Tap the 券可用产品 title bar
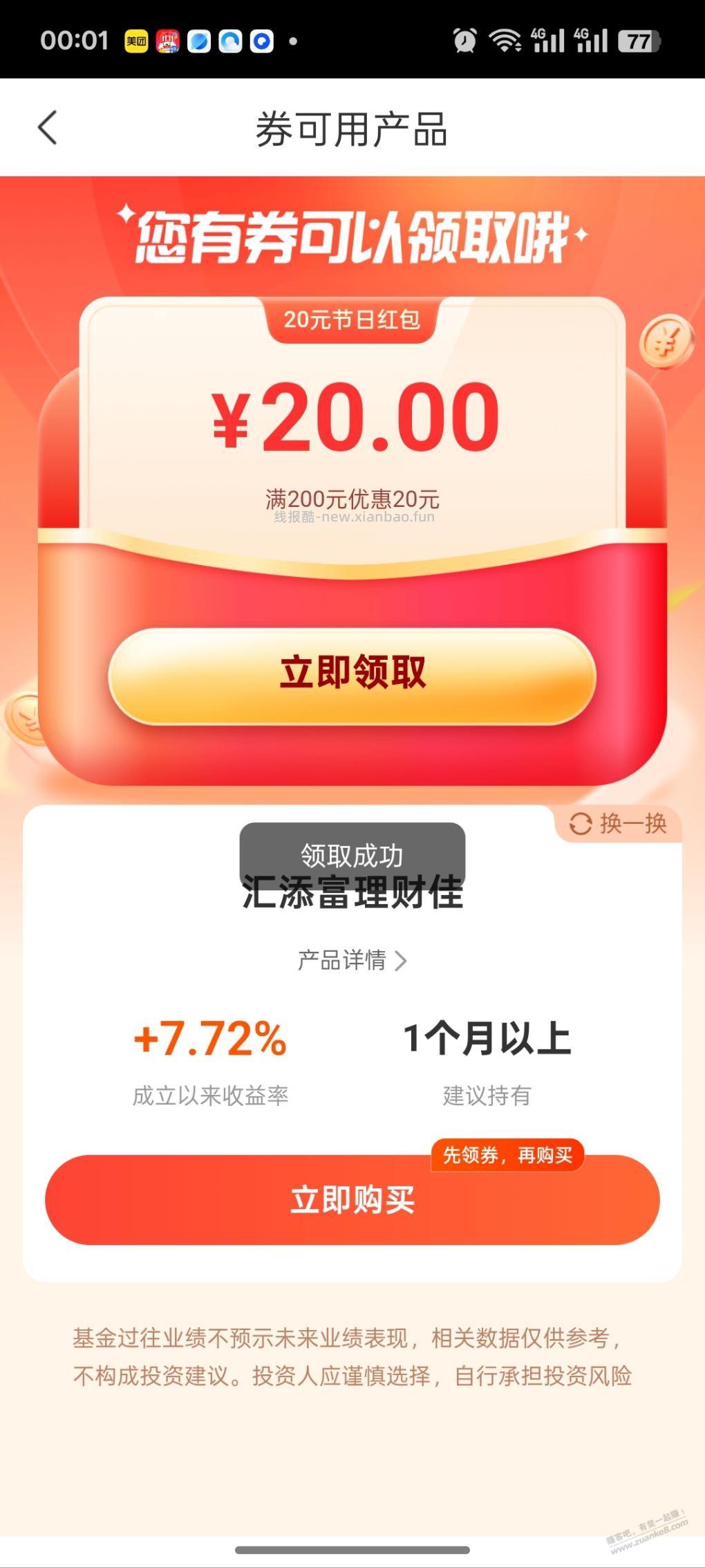 [x=352, y=129]
